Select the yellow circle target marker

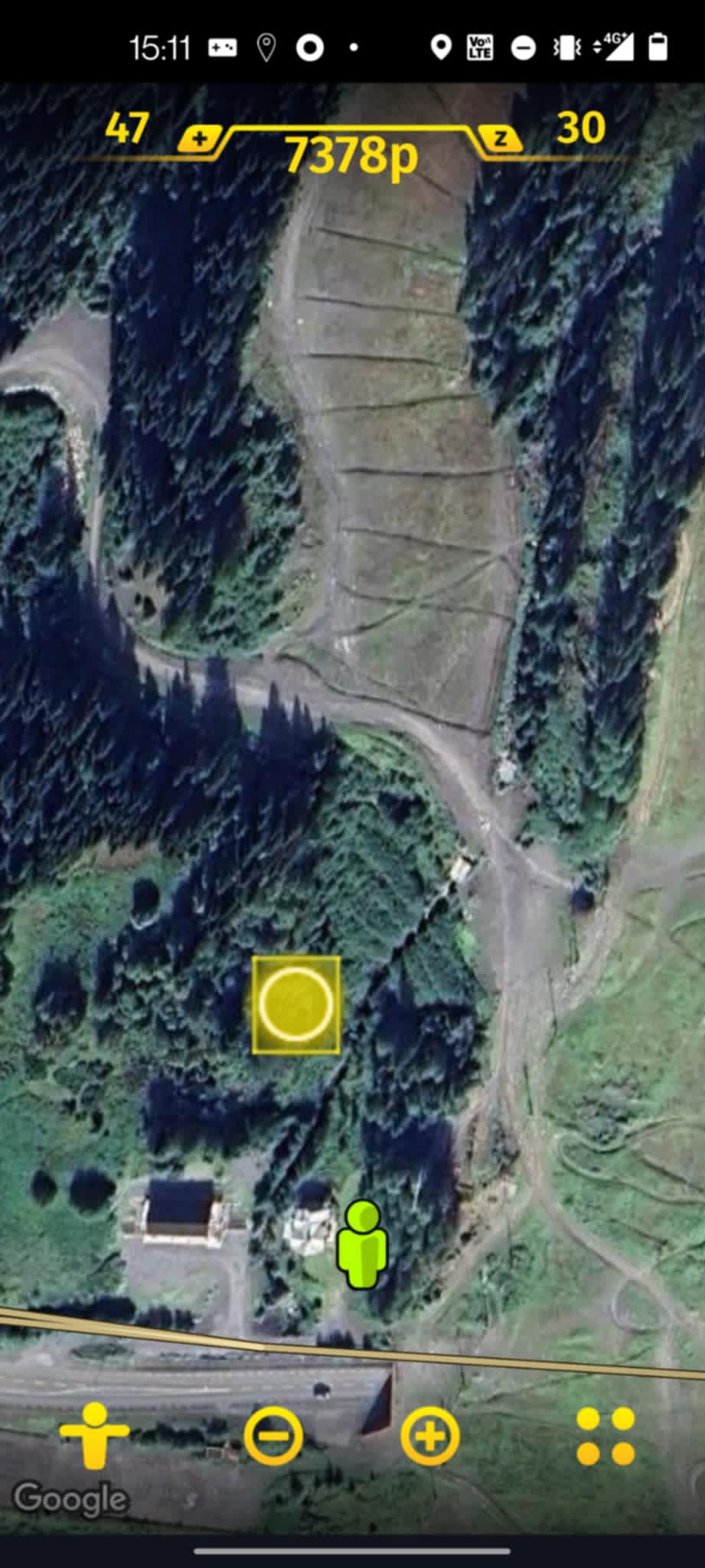[295, 1004]
